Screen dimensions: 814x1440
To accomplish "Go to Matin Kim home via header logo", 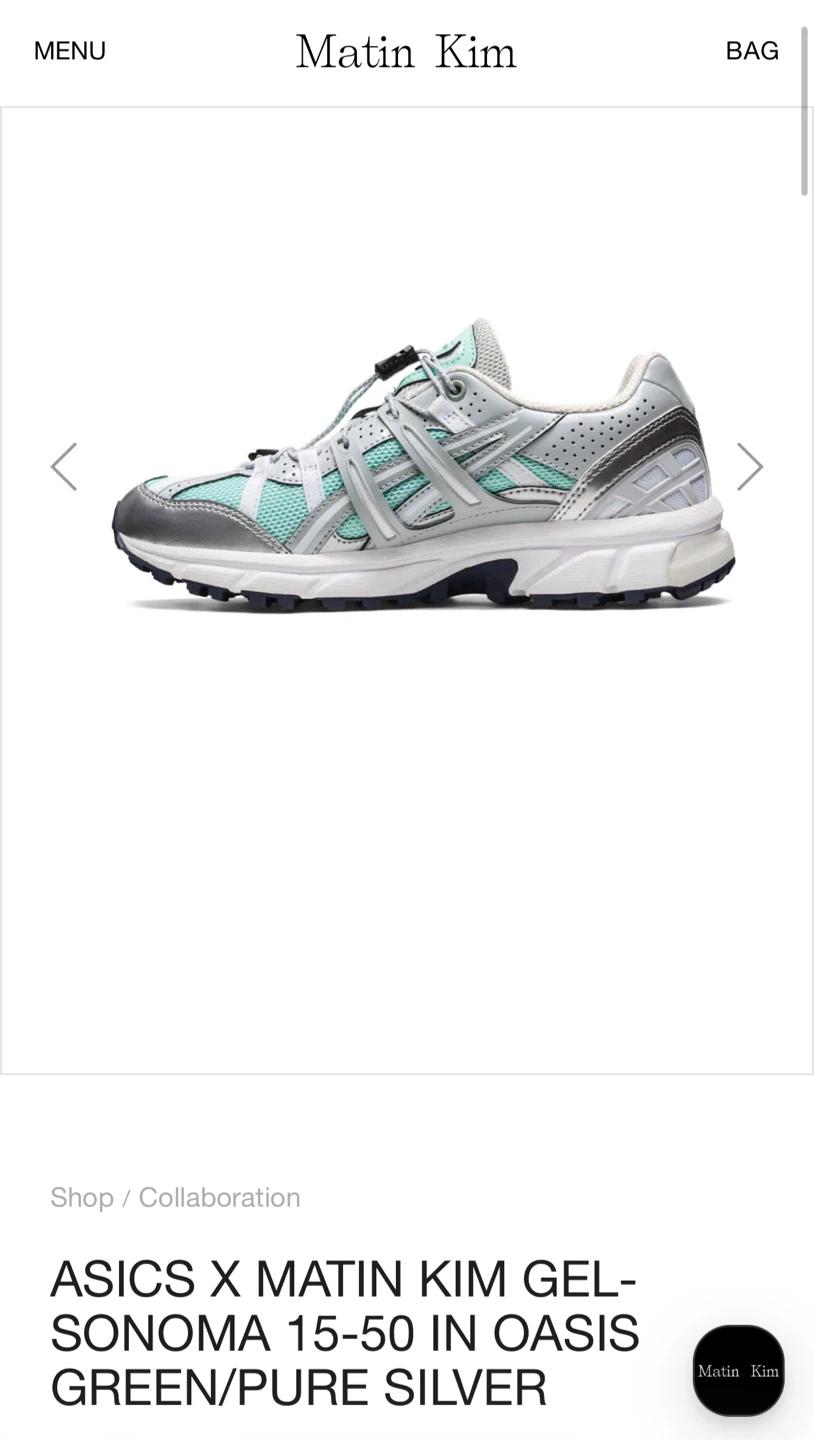I will [406, 52].
